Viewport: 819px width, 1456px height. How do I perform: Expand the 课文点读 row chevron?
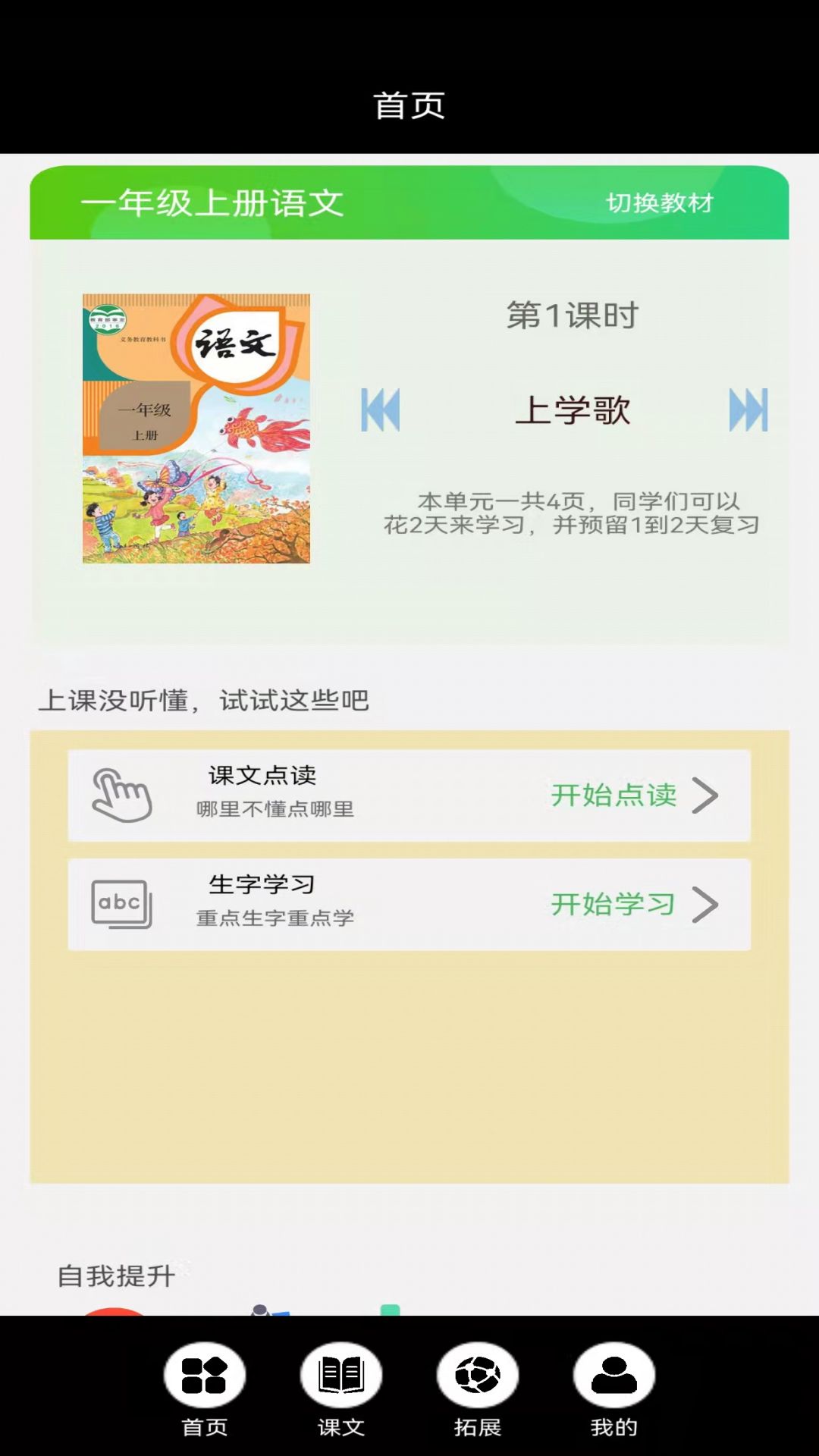[707, 796]
